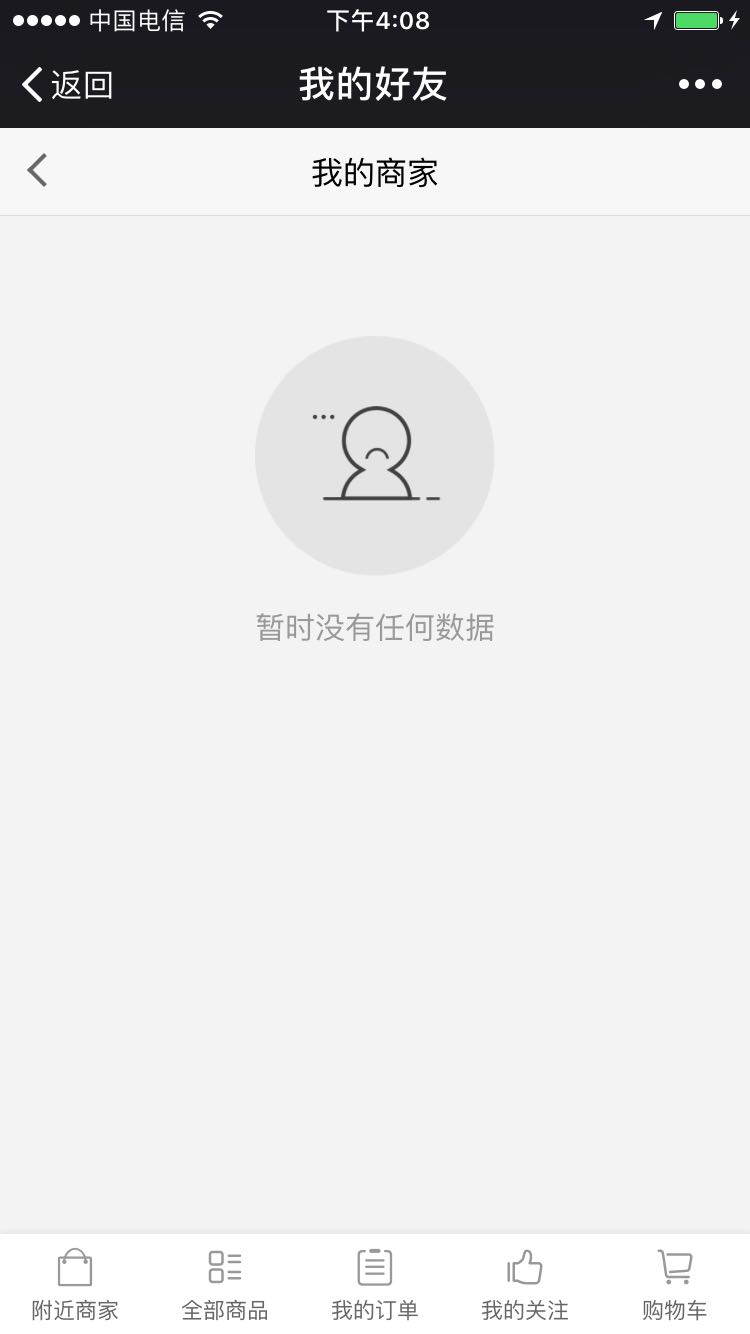
Task: Switch to the 附近商家 tab
Action: tap(75, 1285)
